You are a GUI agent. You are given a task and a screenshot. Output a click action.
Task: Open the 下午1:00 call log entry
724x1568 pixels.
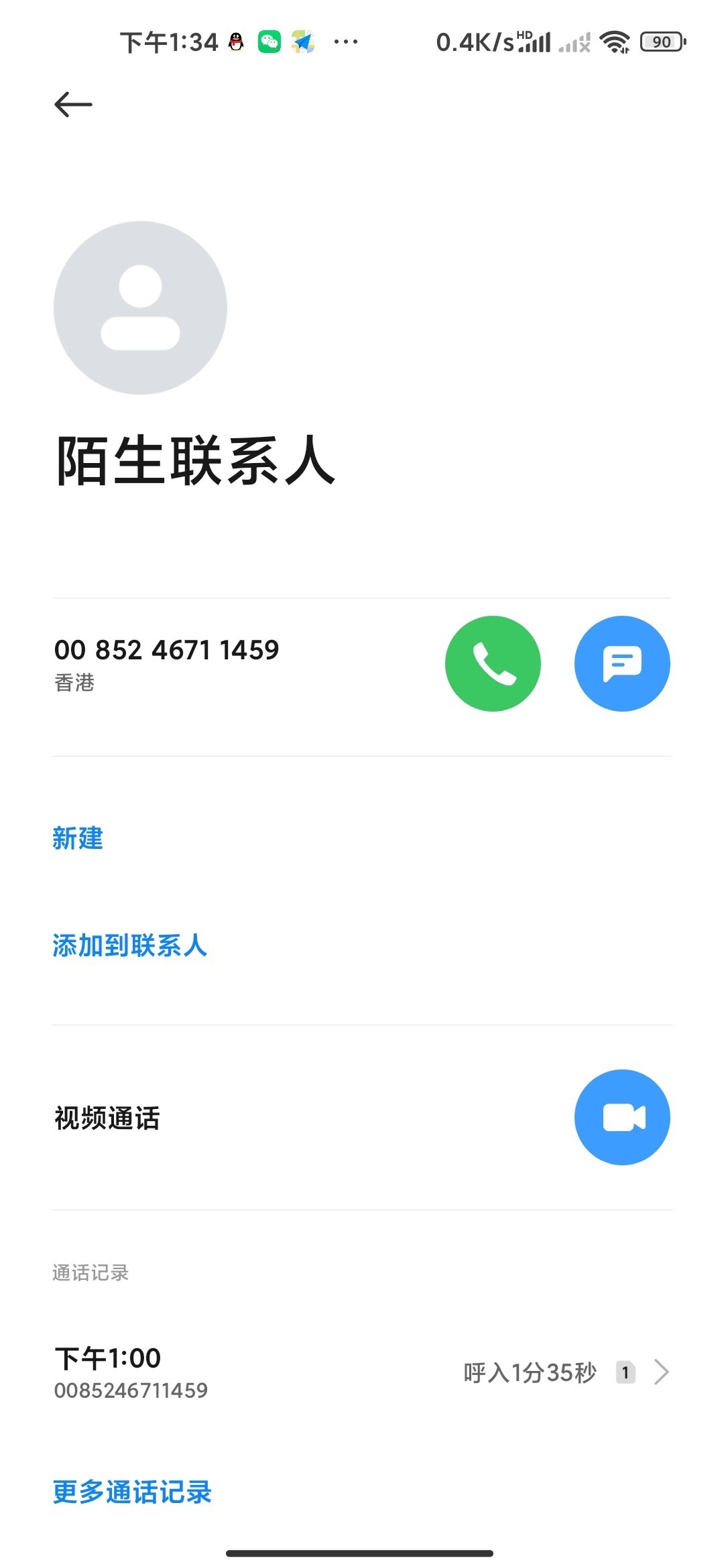tap(362, 1372)
